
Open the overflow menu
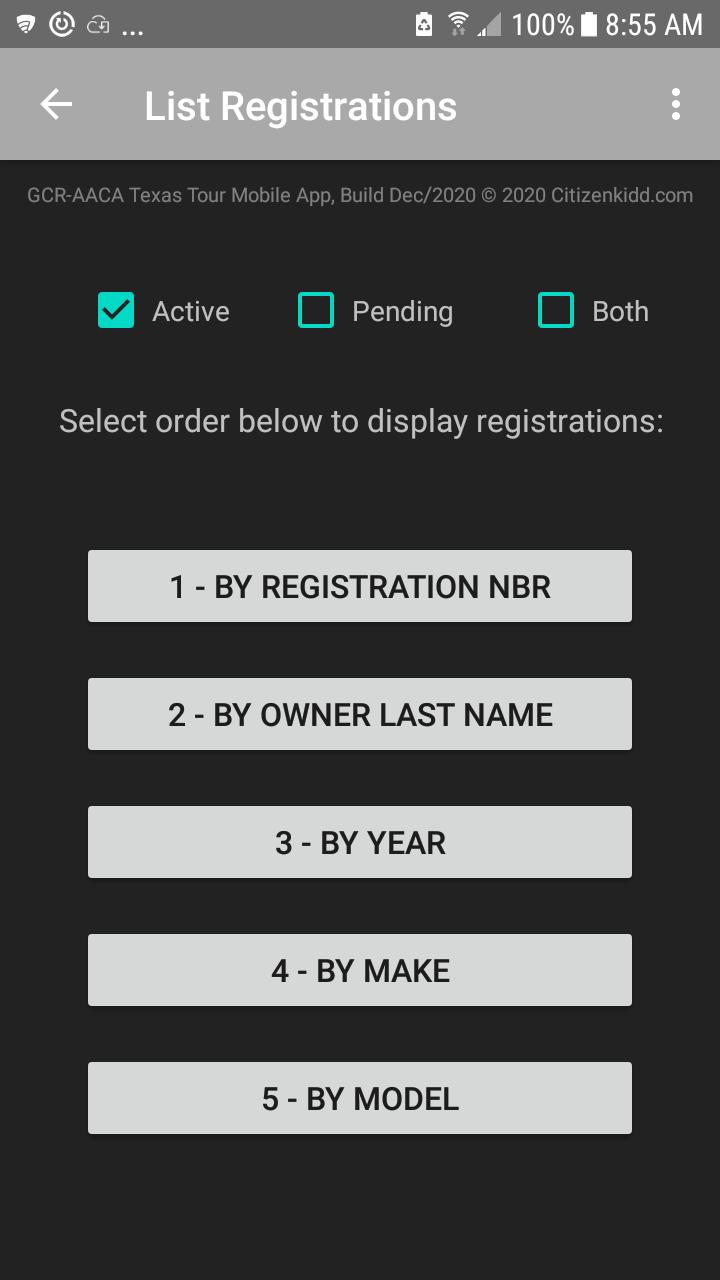(x=676, y=105)
